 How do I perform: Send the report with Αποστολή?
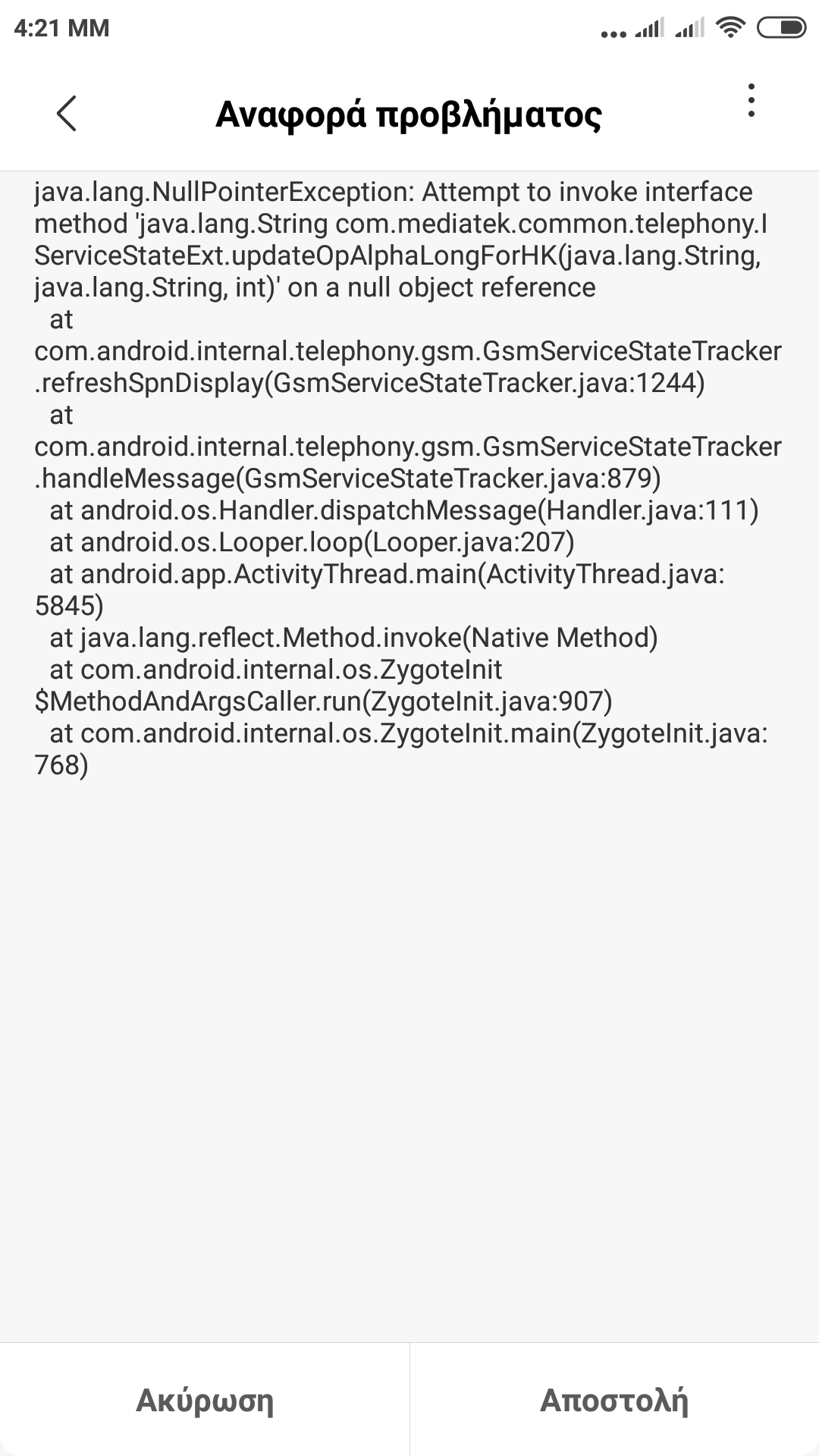click(614, 1400)
